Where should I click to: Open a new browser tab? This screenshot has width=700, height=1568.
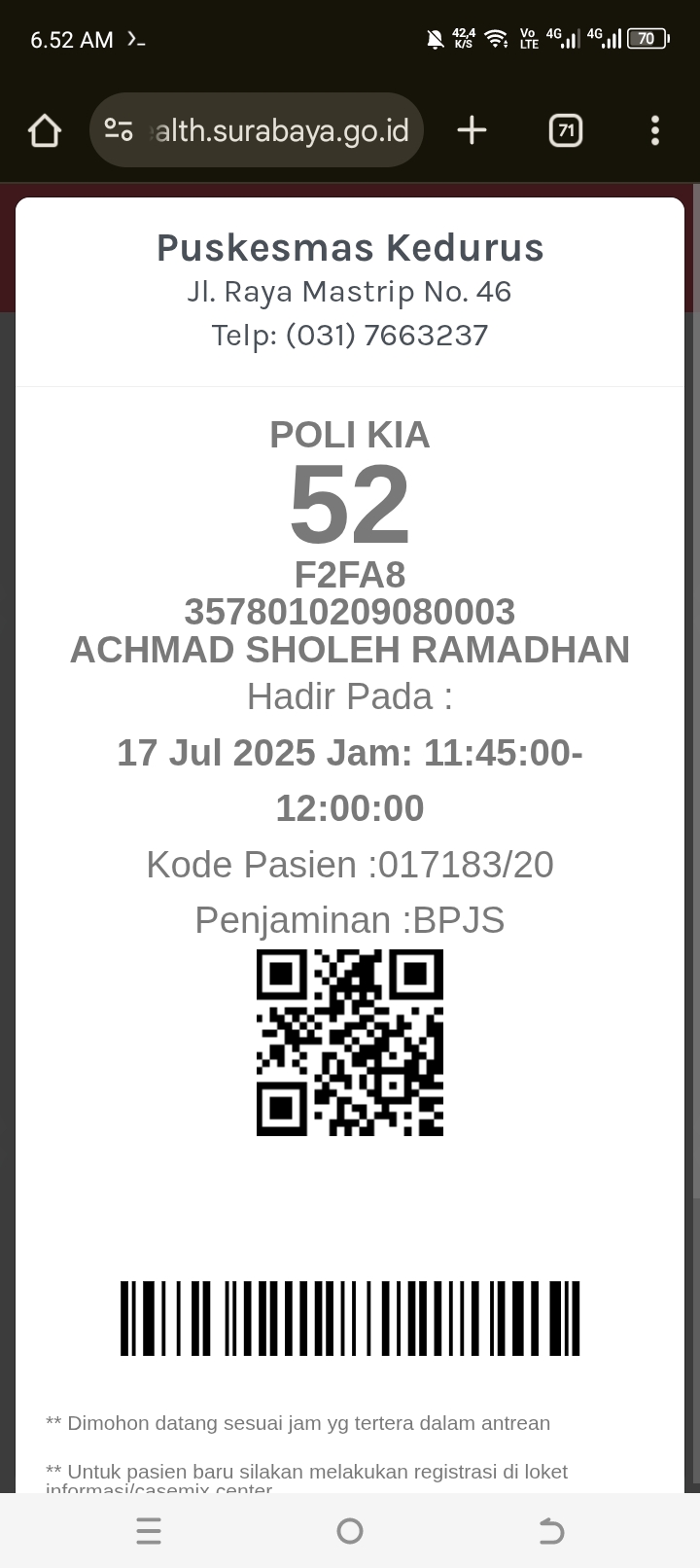point(472,130)
